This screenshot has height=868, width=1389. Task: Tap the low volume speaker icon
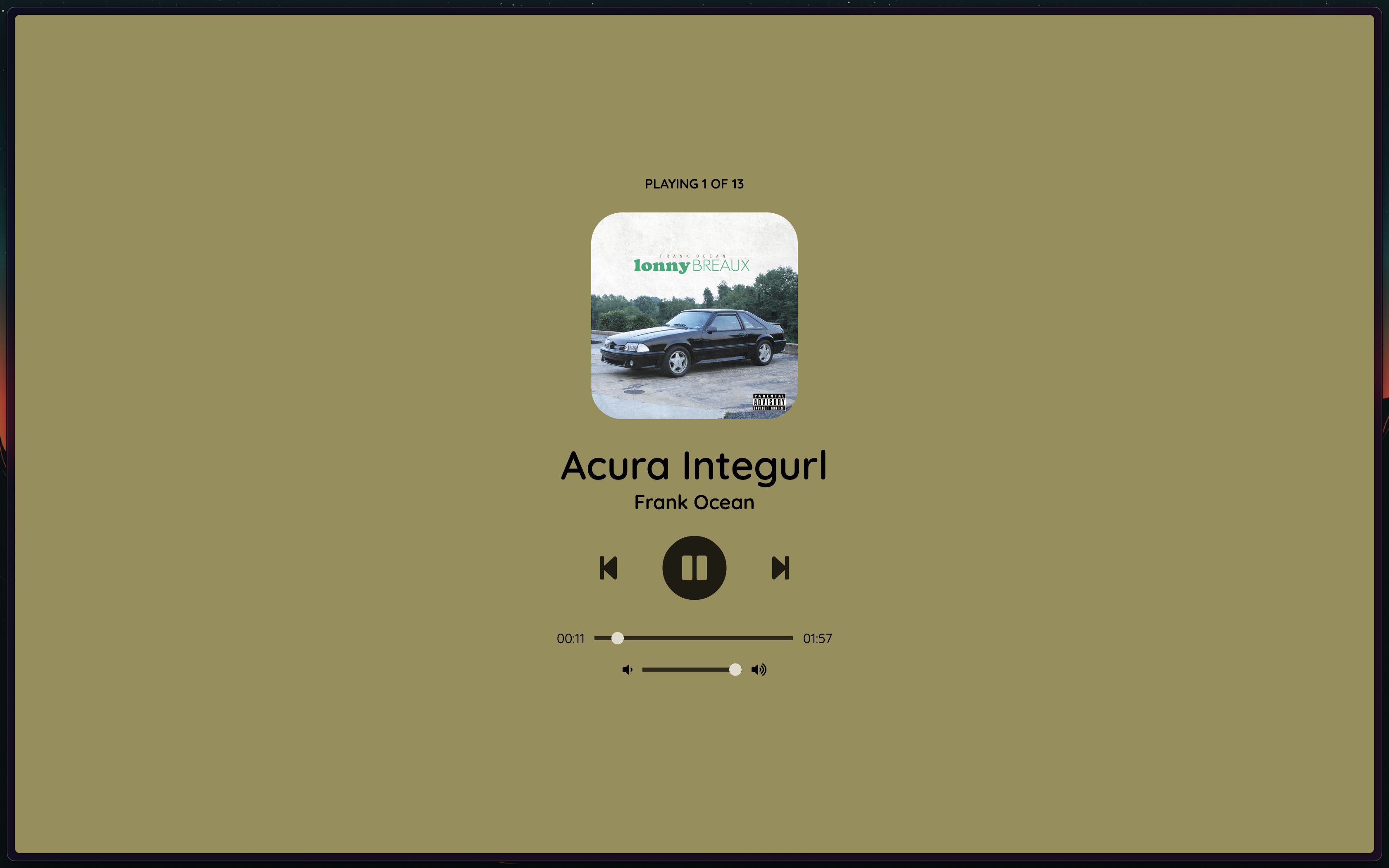tap(628, 669)
